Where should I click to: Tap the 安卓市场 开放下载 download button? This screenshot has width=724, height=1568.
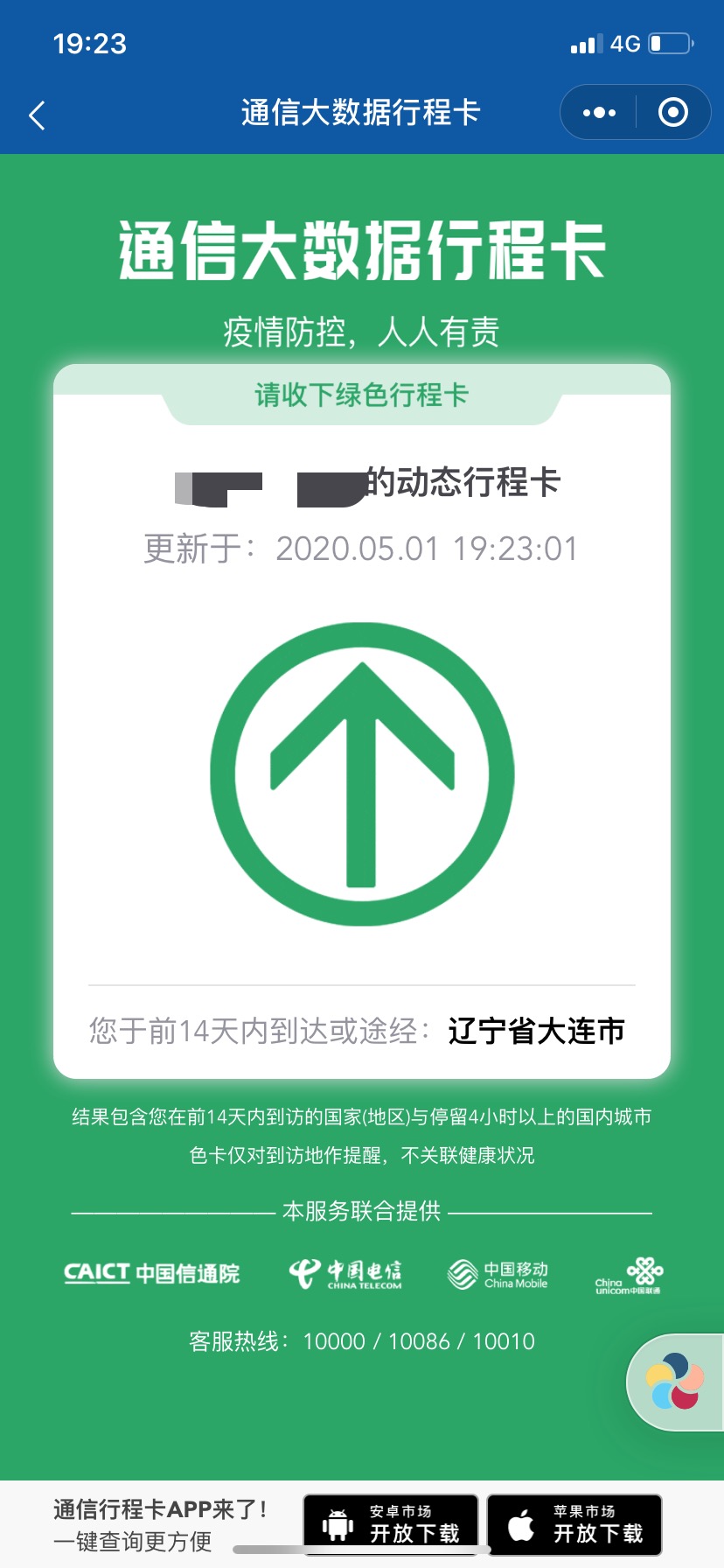point(390,1521)
